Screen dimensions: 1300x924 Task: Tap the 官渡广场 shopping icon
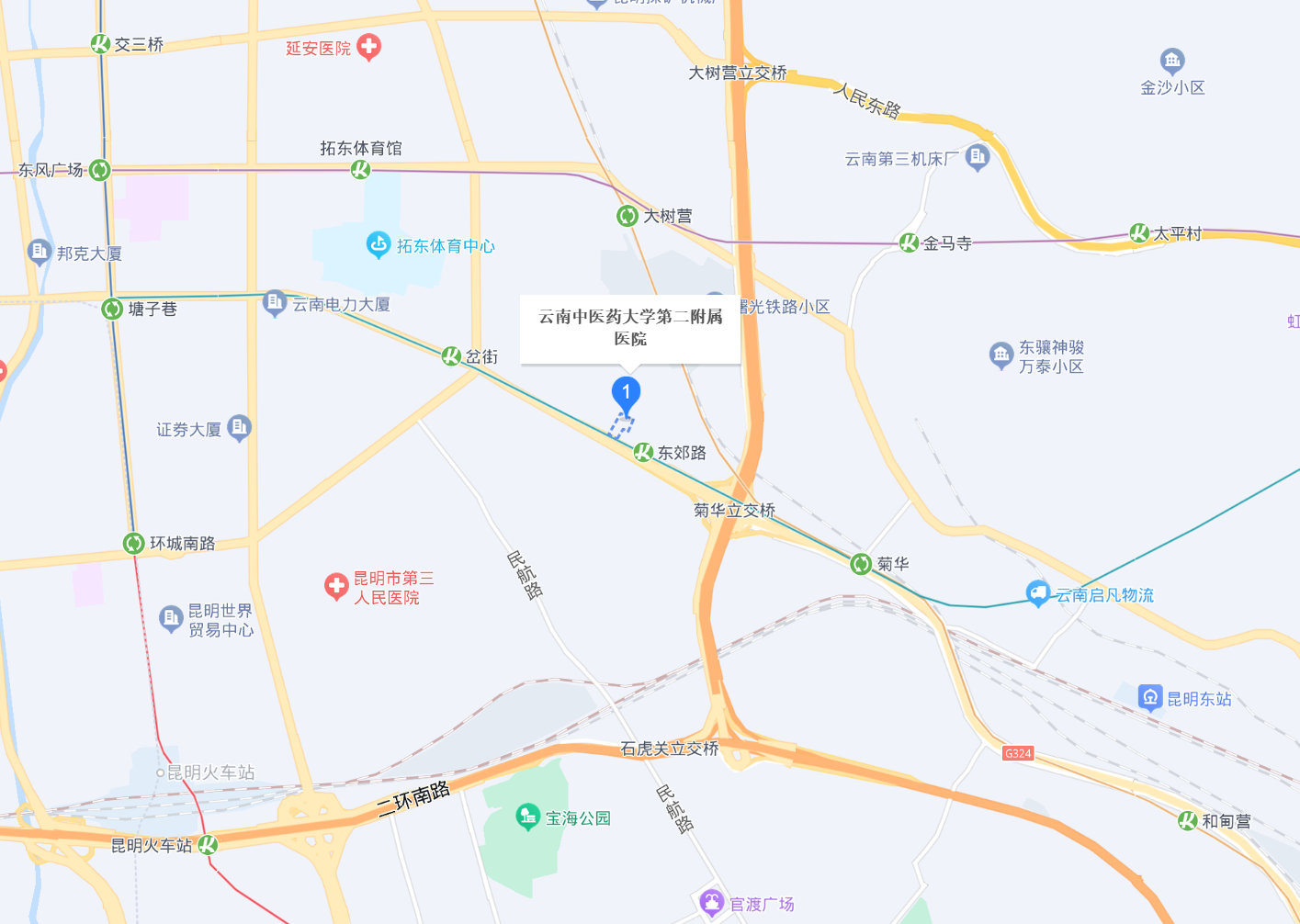712,903
